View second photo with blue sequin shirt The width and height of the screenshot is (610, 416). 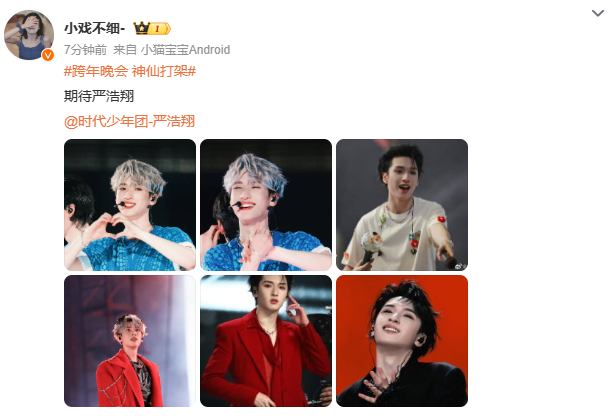(266, 205)
